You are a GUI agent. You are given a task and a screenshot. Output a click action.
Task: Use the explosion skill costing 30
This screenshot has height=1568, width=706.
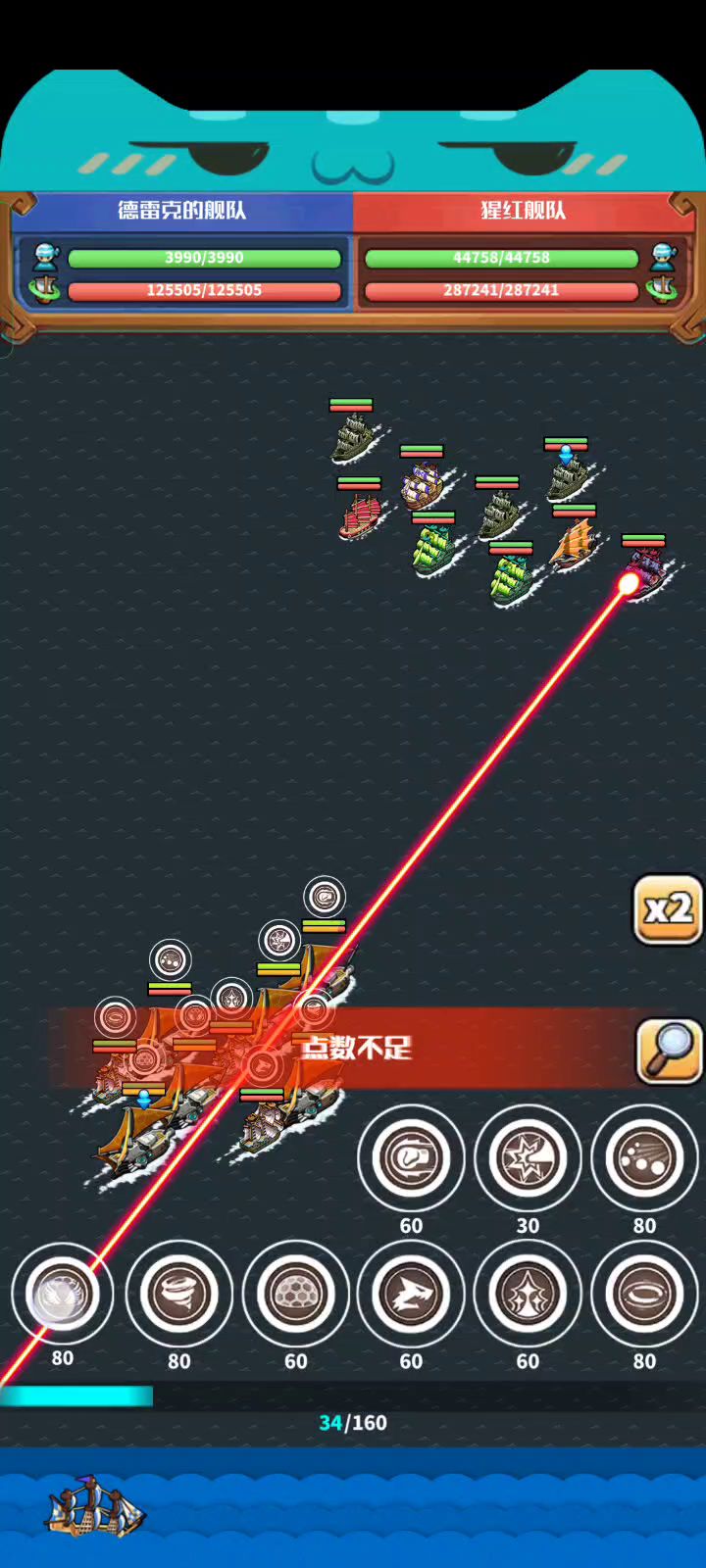528,1158
